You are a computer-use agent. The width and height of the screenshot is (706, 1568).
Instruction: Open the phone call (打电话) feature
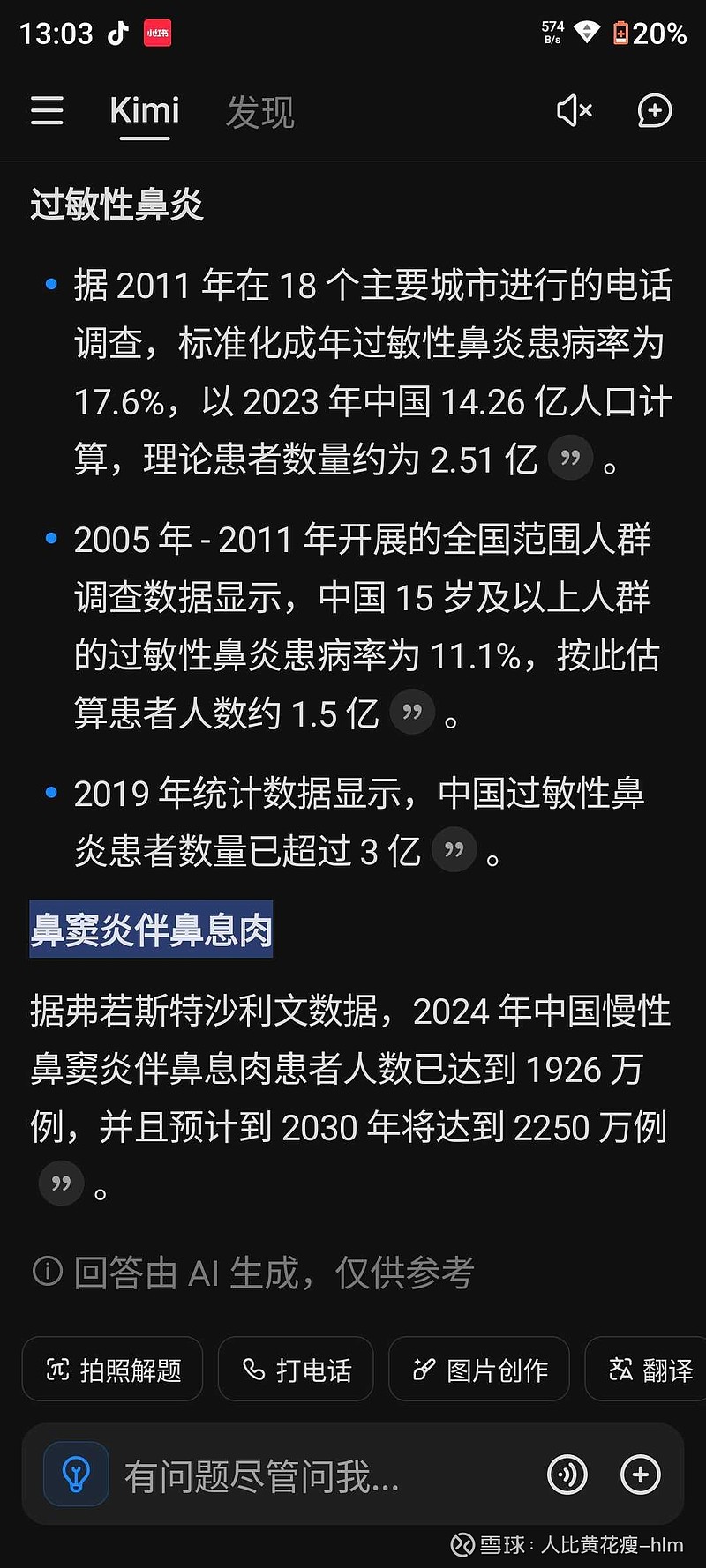click(x=295, y=1369)
